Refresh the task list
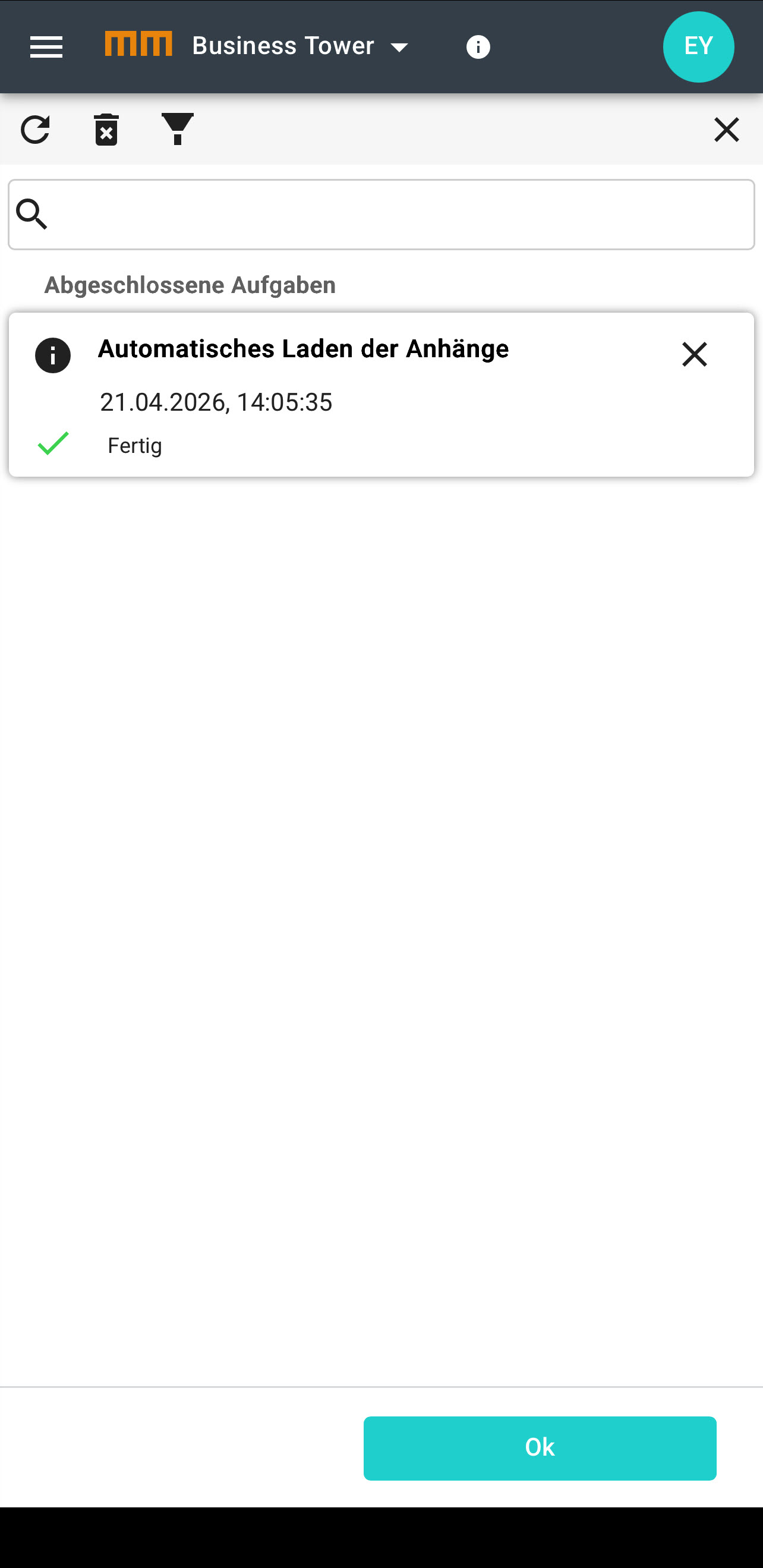 35,130
